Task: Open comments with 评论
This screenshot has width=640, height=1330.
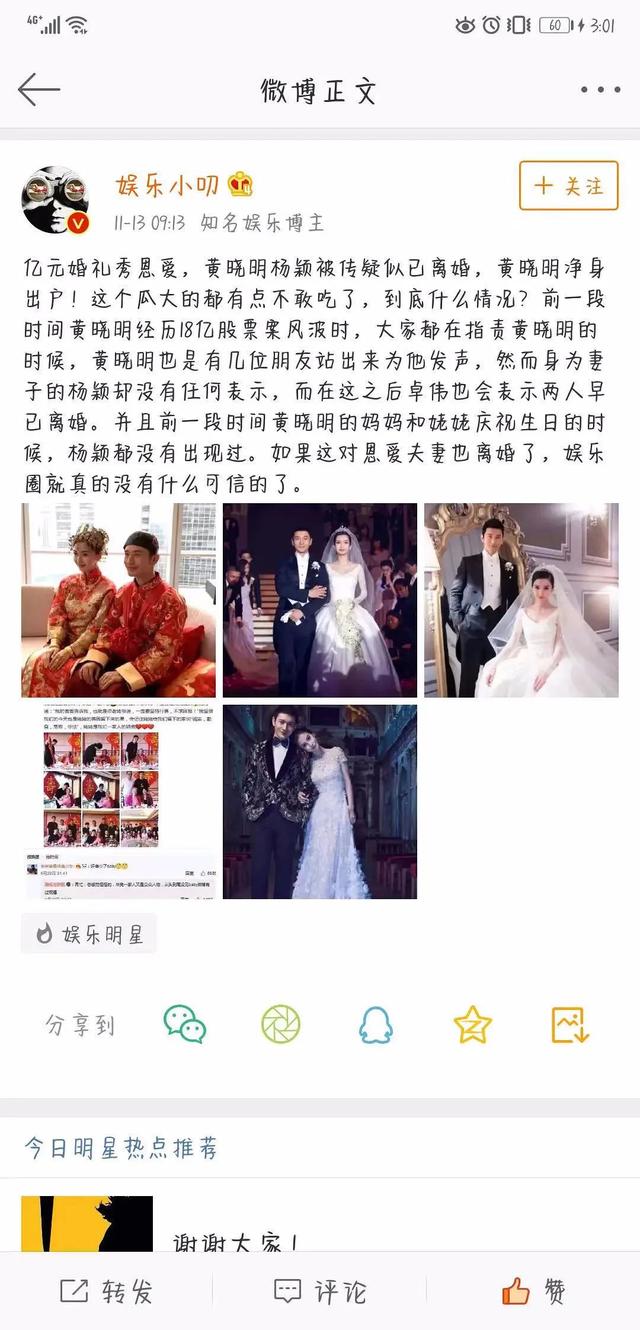Action: pos(320,1291)
